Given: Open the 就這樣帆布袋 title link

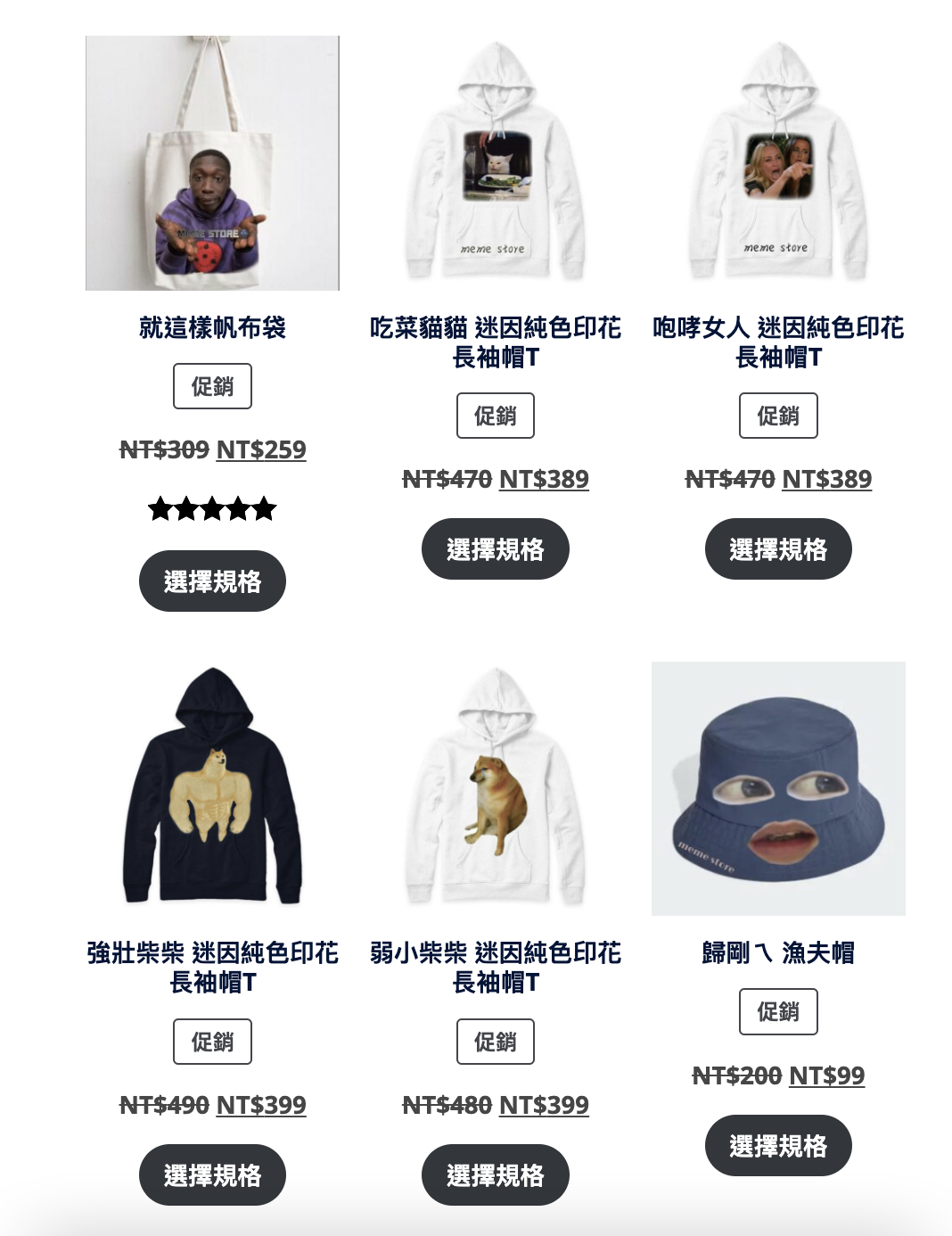Looking at the screenshot, I should (212, 327).
